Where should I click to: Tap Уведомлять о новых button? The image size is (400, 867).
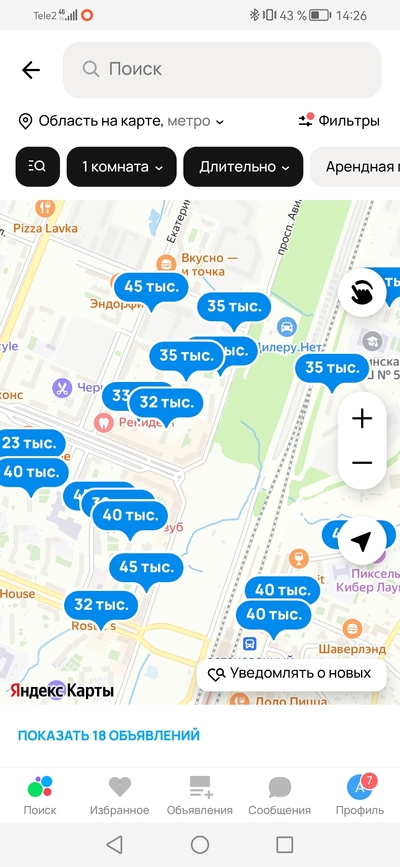coord(291,673)
